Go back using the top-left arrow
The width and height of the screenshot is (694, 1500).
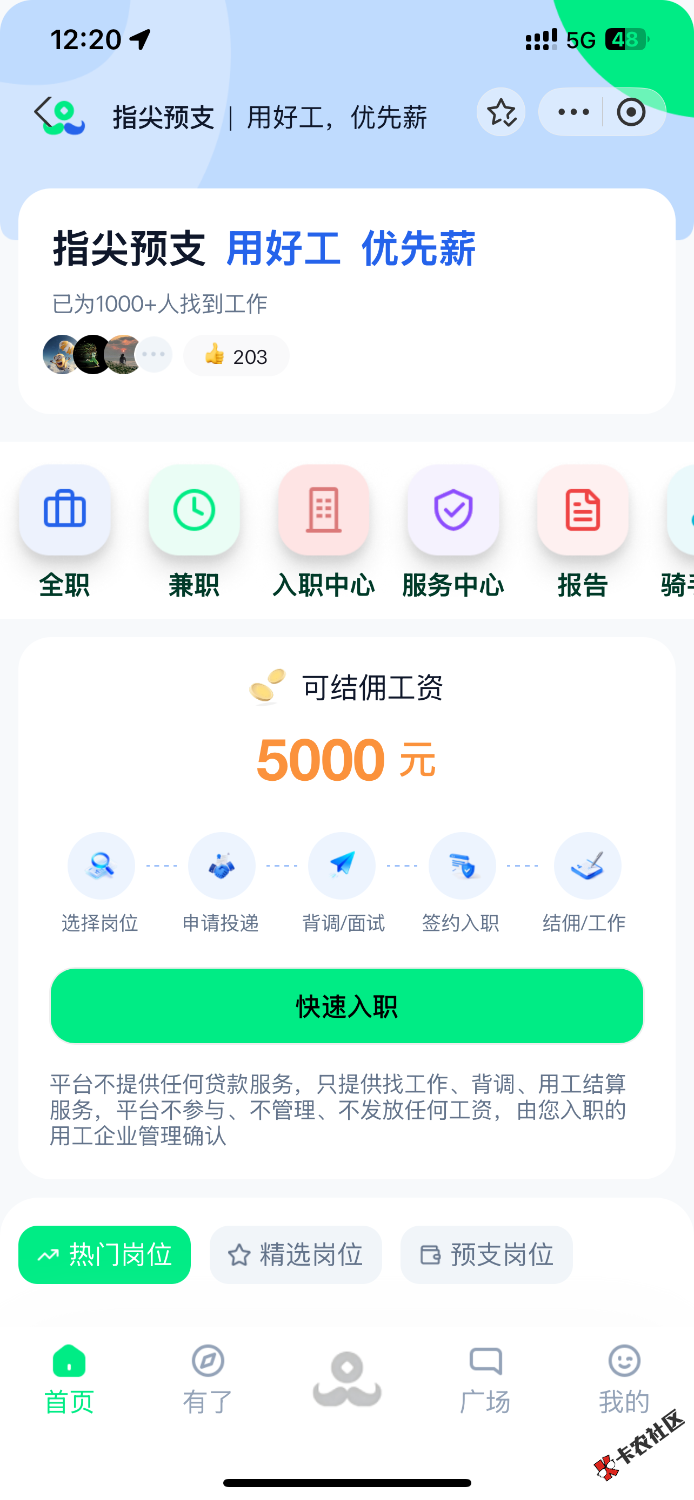(x=43, y=113)
